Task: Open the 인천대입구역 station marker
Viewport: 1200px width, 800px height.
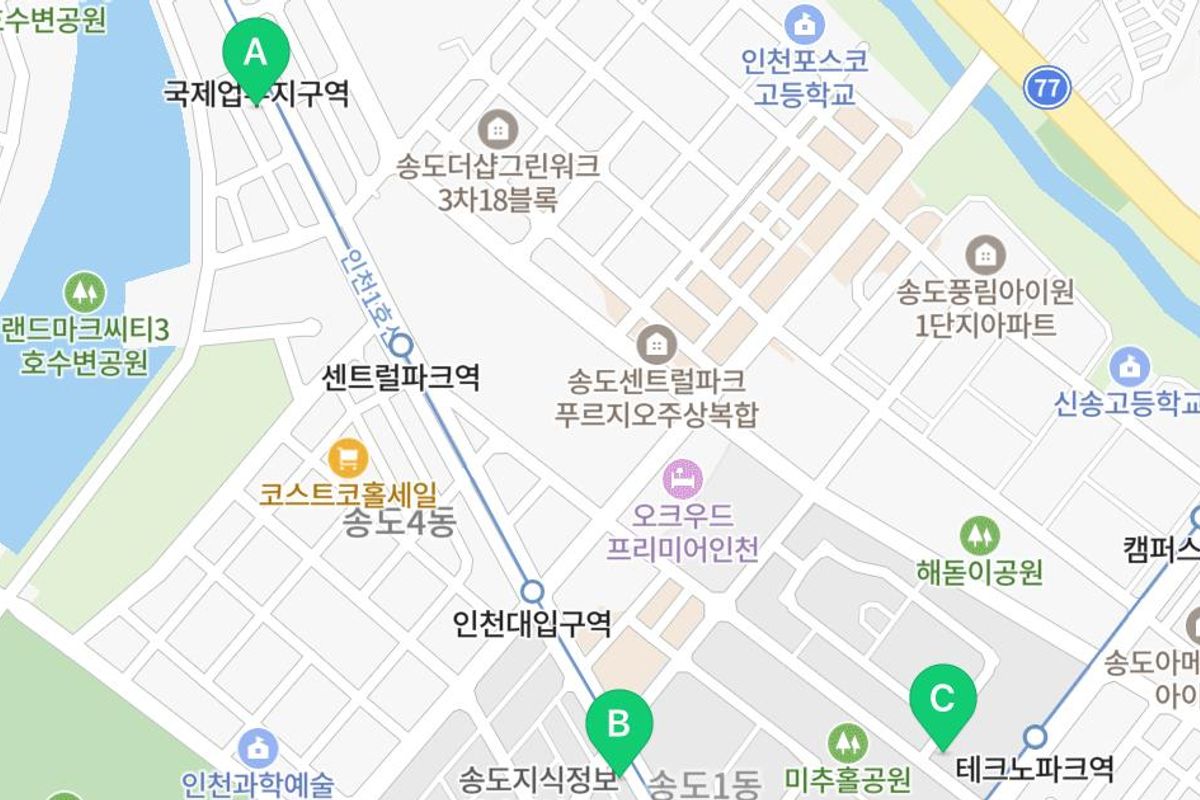Action: (x=533, y=591)
